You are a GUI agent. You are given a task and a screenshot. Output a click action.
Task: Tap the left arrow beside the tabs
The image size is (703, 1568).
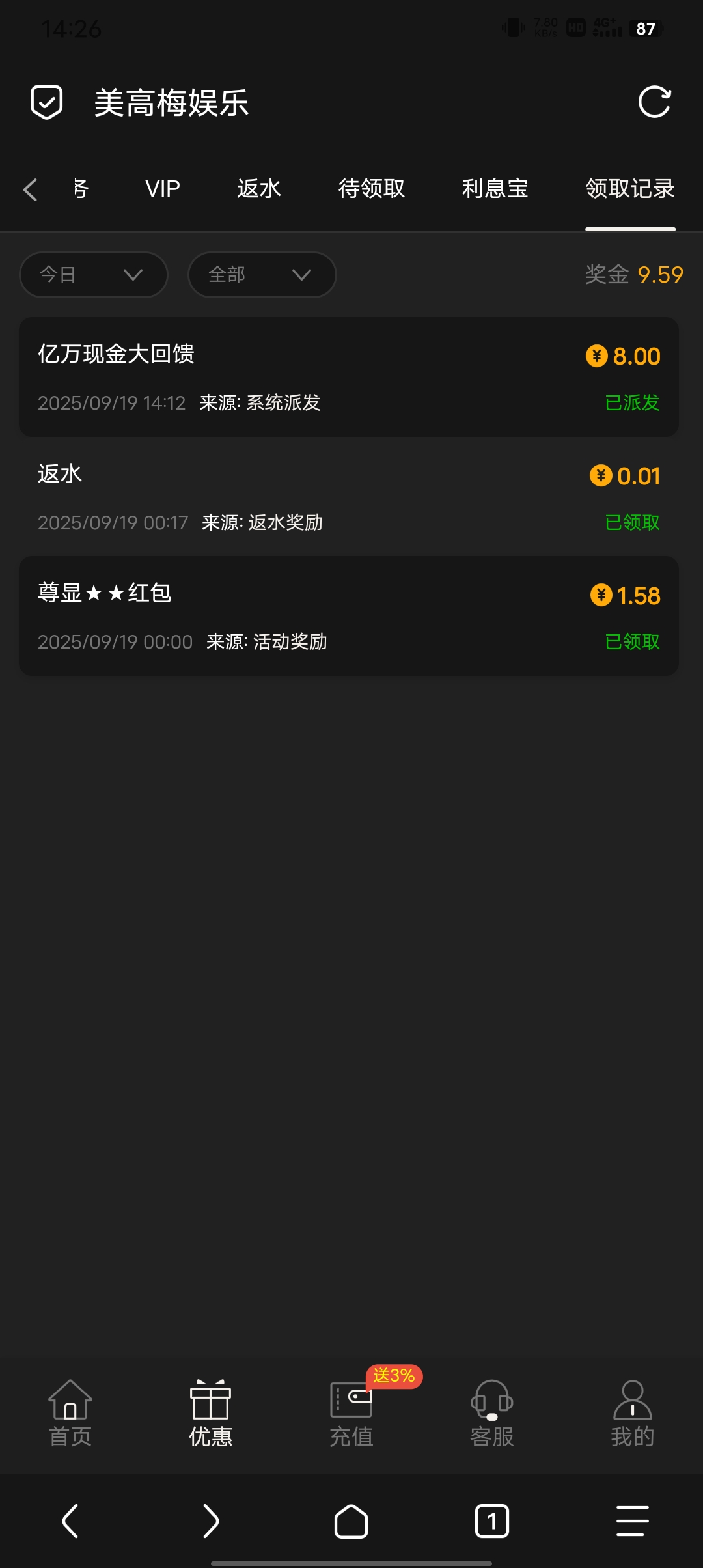click(x=30, y=189)
